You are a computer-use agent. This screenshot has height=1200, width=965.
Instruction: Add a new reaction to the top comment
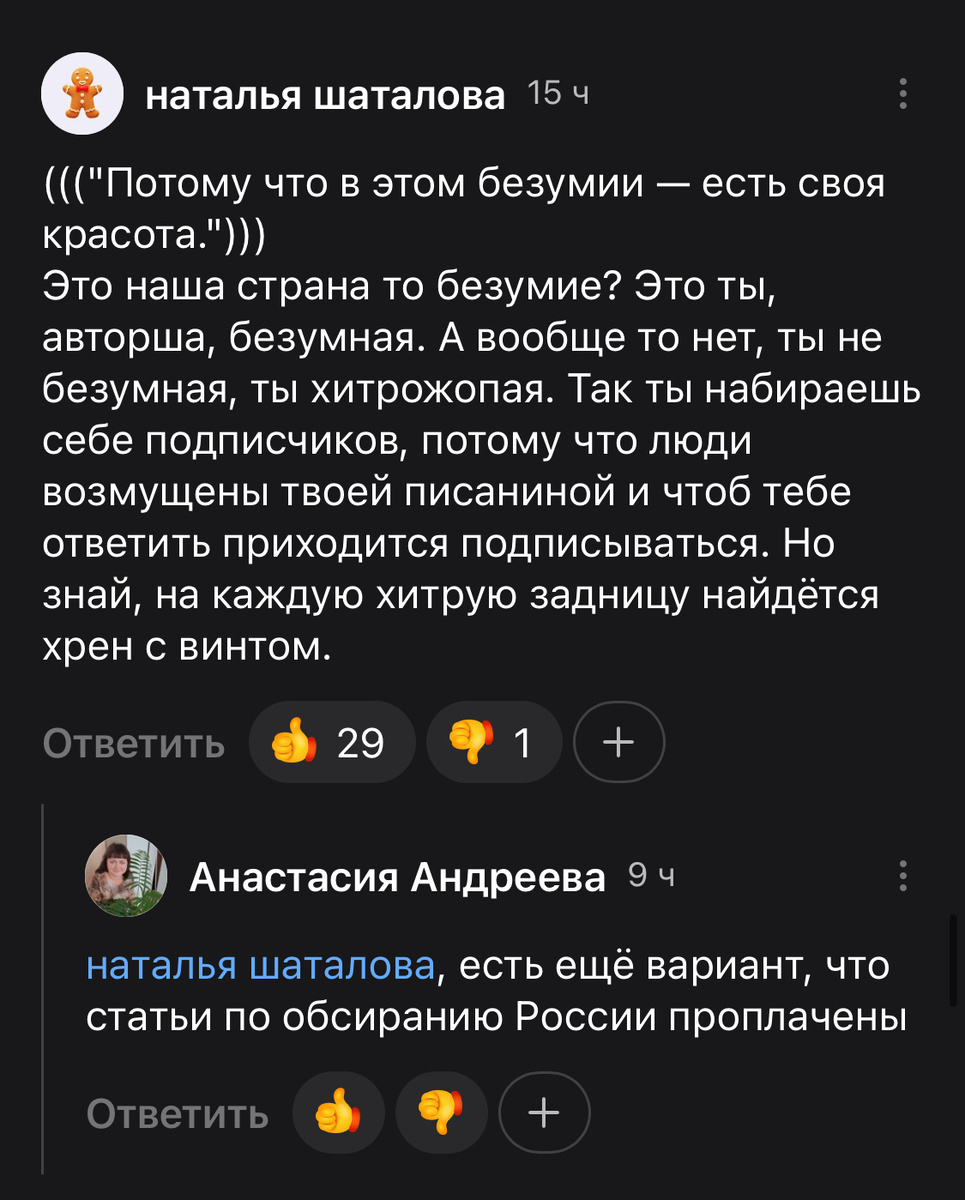pos(618,741)
